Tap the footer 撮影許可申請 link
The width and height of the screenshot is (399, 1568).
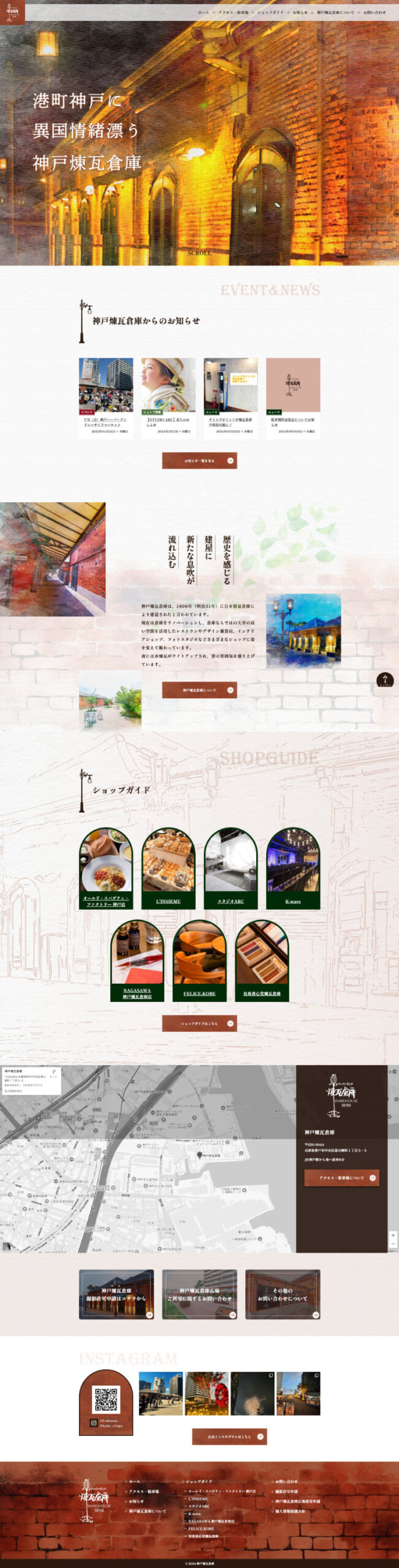coord(286,1491)
